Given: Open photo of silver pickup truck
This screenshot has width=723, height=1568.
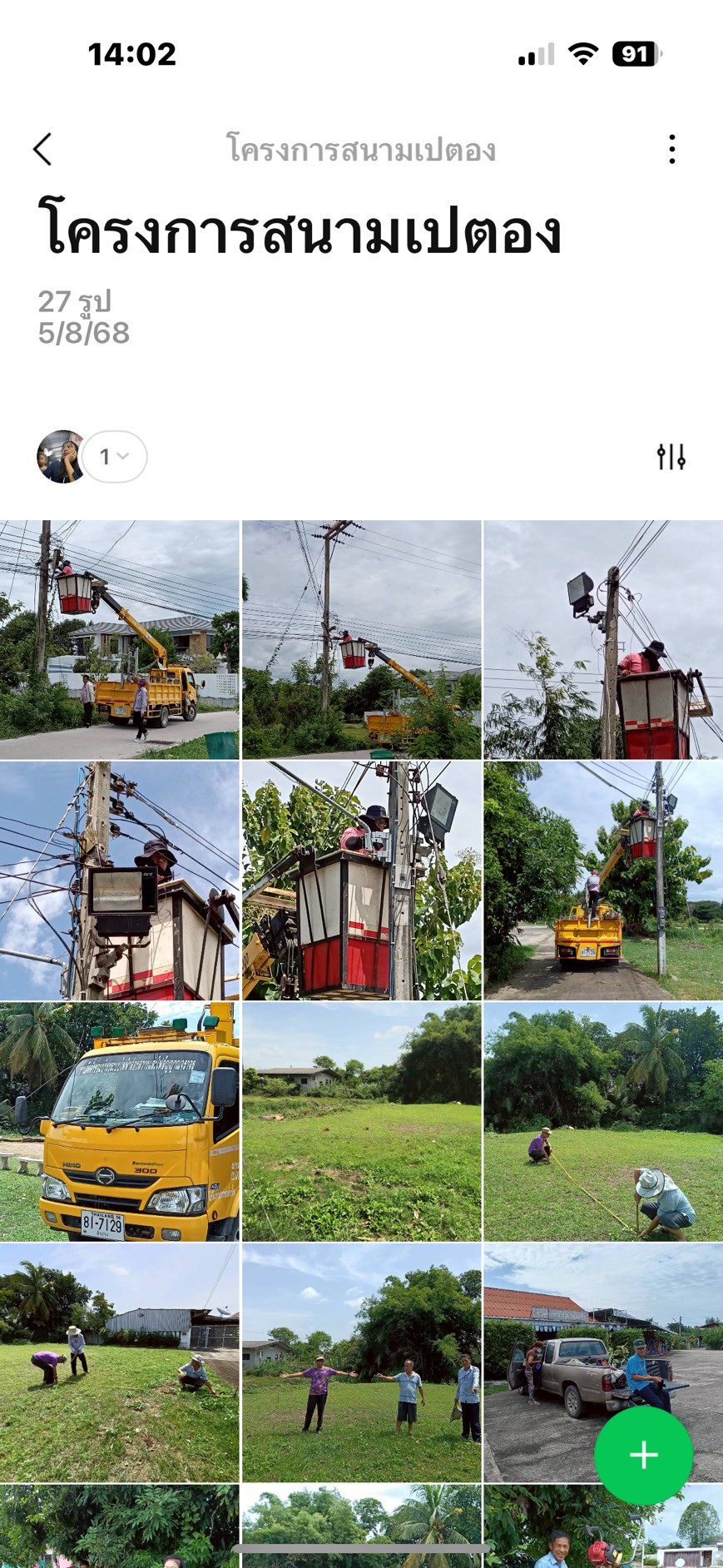Looking at the screenshot, I should point(603,1362).
